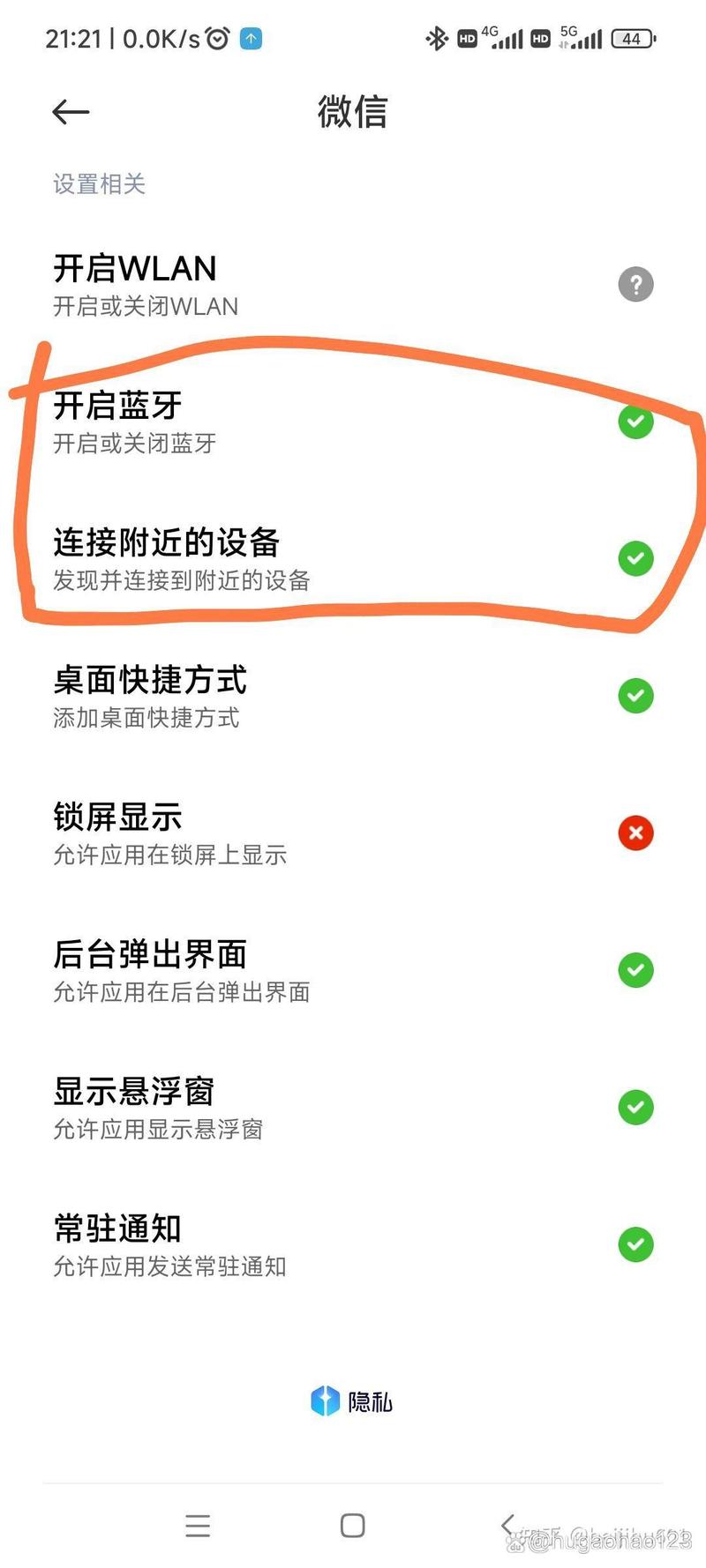Open the 显示悬浮窗 permission row
This screenshot has width=706, height=1568.
tap(353, 1108)
